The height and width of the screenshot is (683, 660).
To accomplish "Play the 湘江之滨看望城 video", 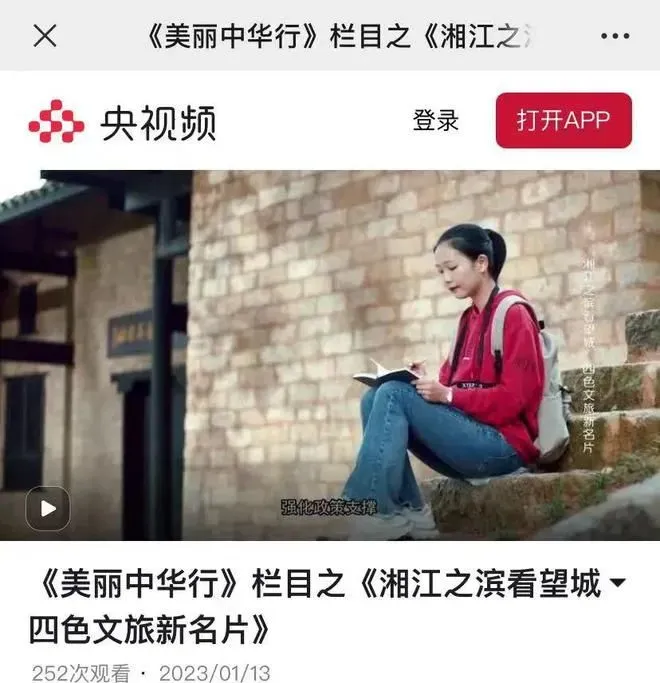I will [48, 508].
